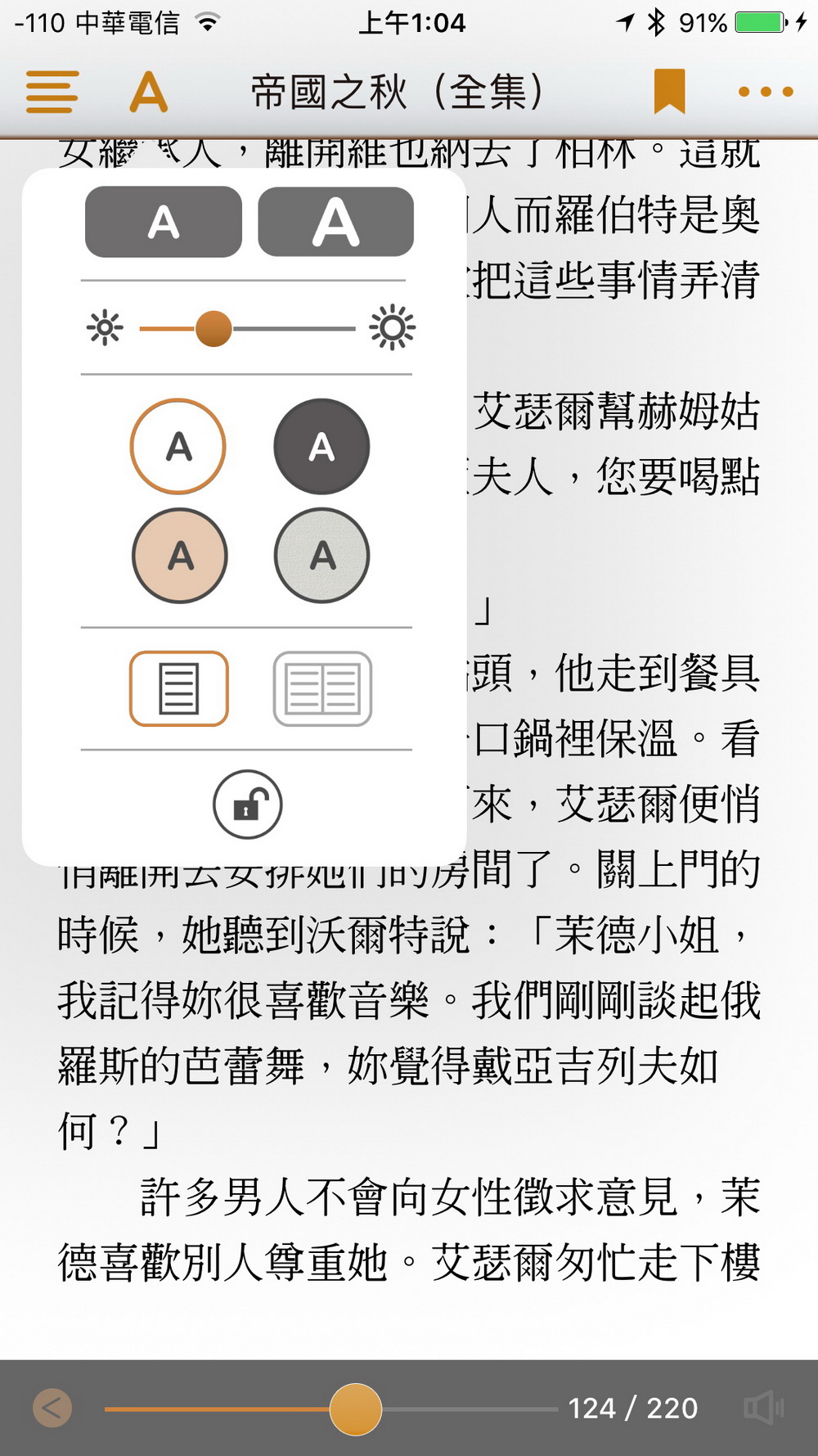Open the table of contents menu
818x1456 pixels.
(52, 92)
